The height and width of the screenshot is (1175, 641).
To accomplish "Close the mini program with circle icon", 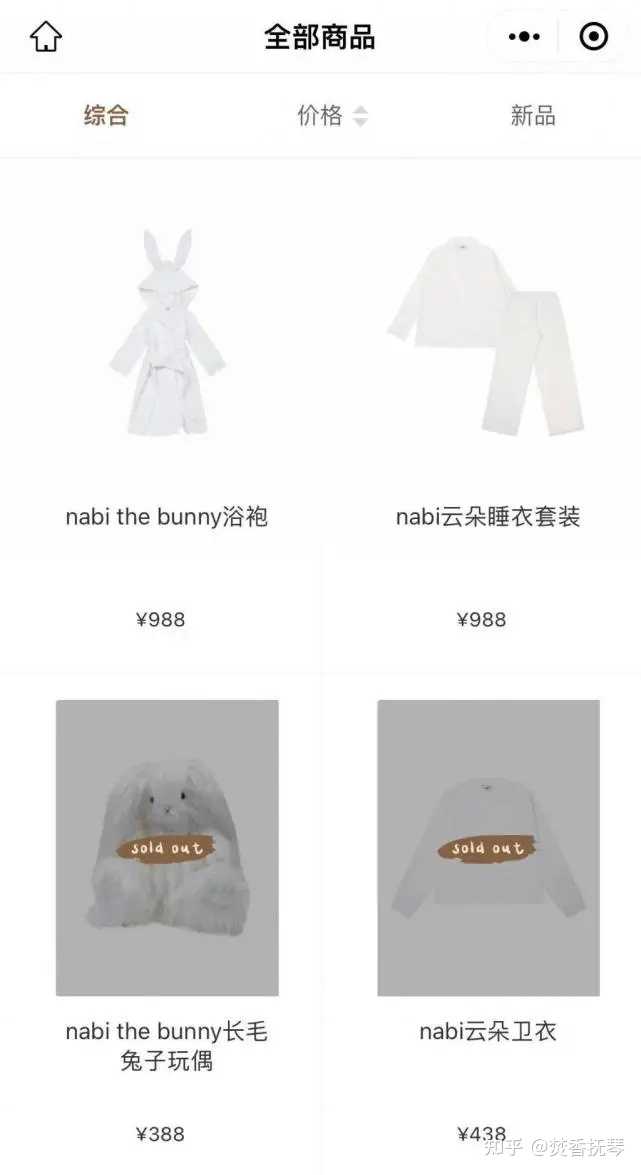I will [x=594, y=36].
